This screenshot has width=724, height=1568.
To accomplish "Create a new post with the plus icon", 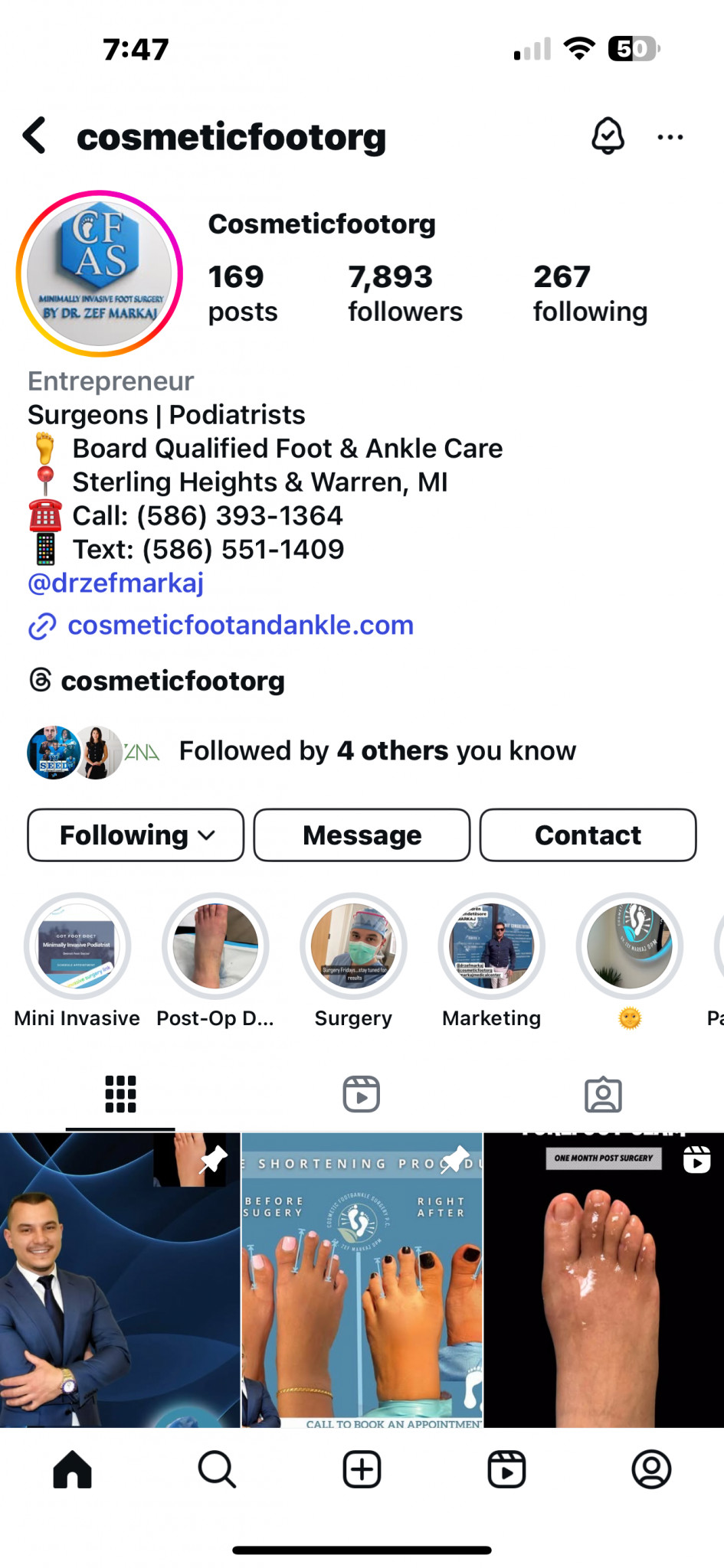I will (362, 1469).
